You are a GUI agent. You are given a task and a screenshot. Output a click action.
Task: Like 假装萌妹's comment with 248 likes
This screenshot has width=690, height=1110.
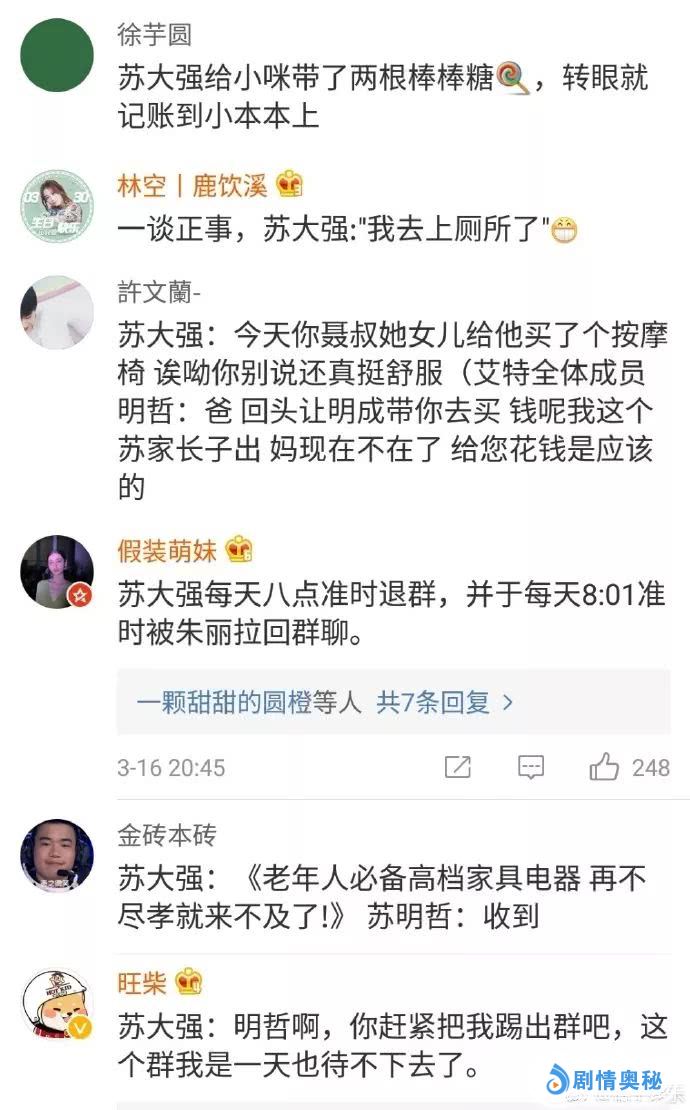pyautogui.click(x=605, y=767)
